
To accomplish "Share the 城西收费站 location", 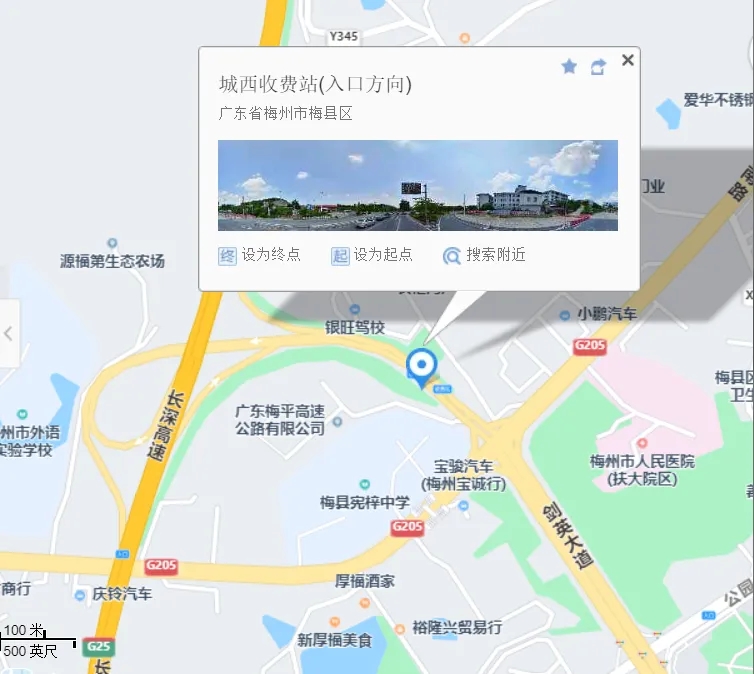I will click(598, 67).
